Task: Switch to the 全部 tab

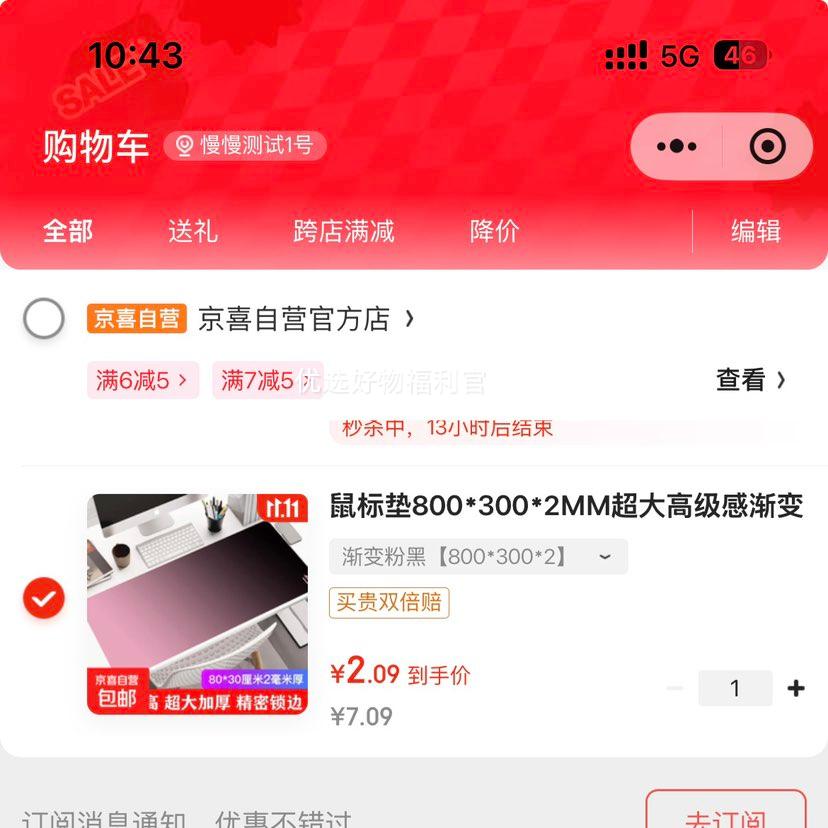Action: tap(68, 231)
